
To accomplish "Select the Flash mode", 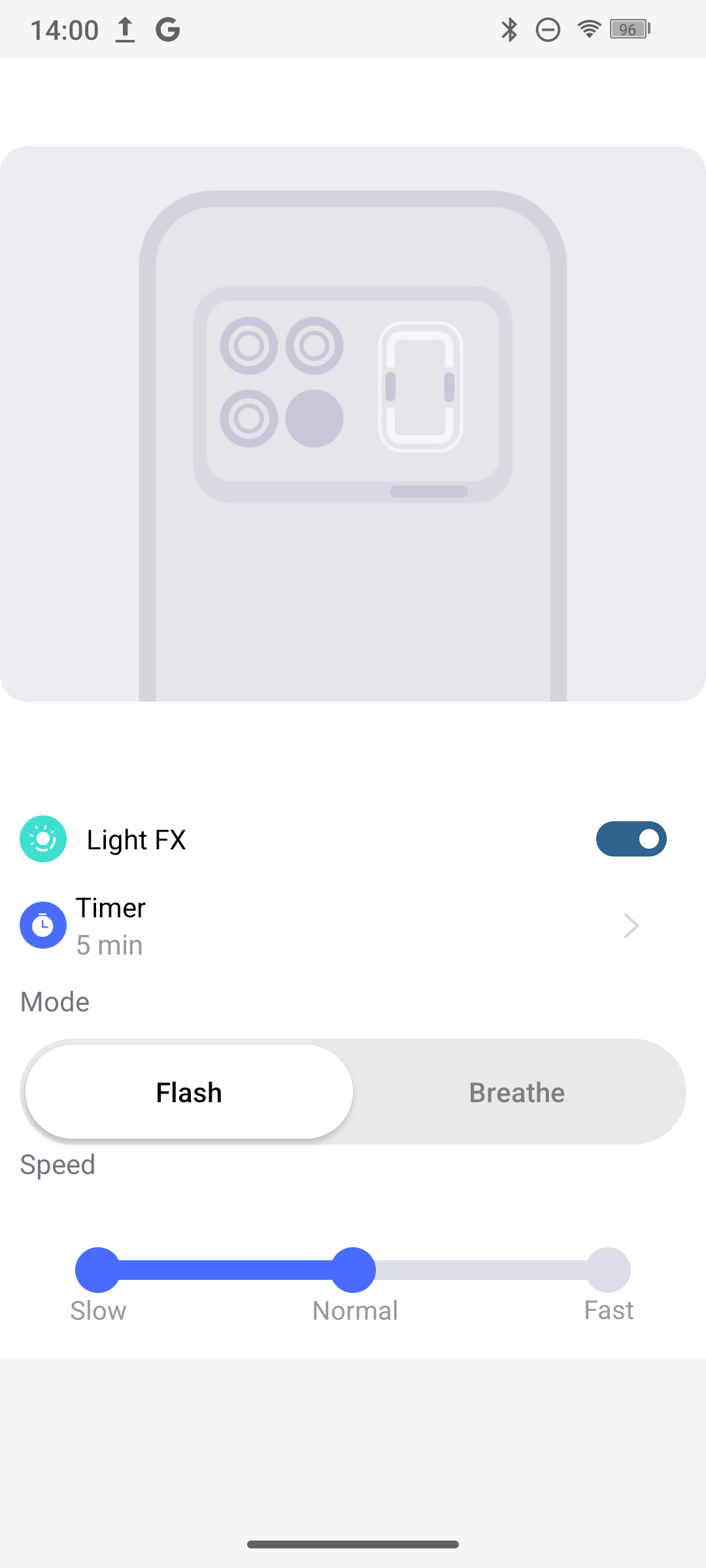I will 189,1092.
